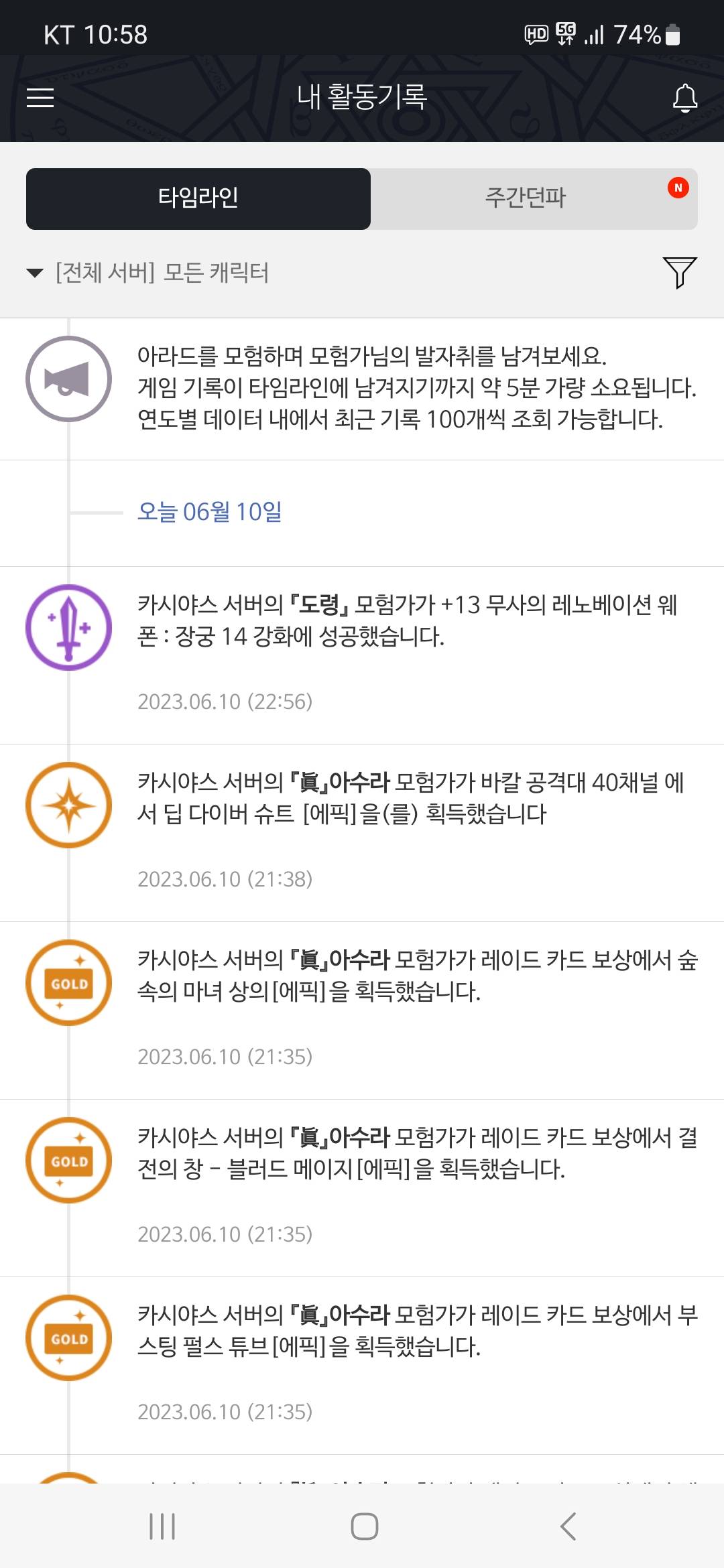Image resolution: width=724 pixels, height=1568 pixels.
Task: Open the notifications bell
Action: (684, 99)
